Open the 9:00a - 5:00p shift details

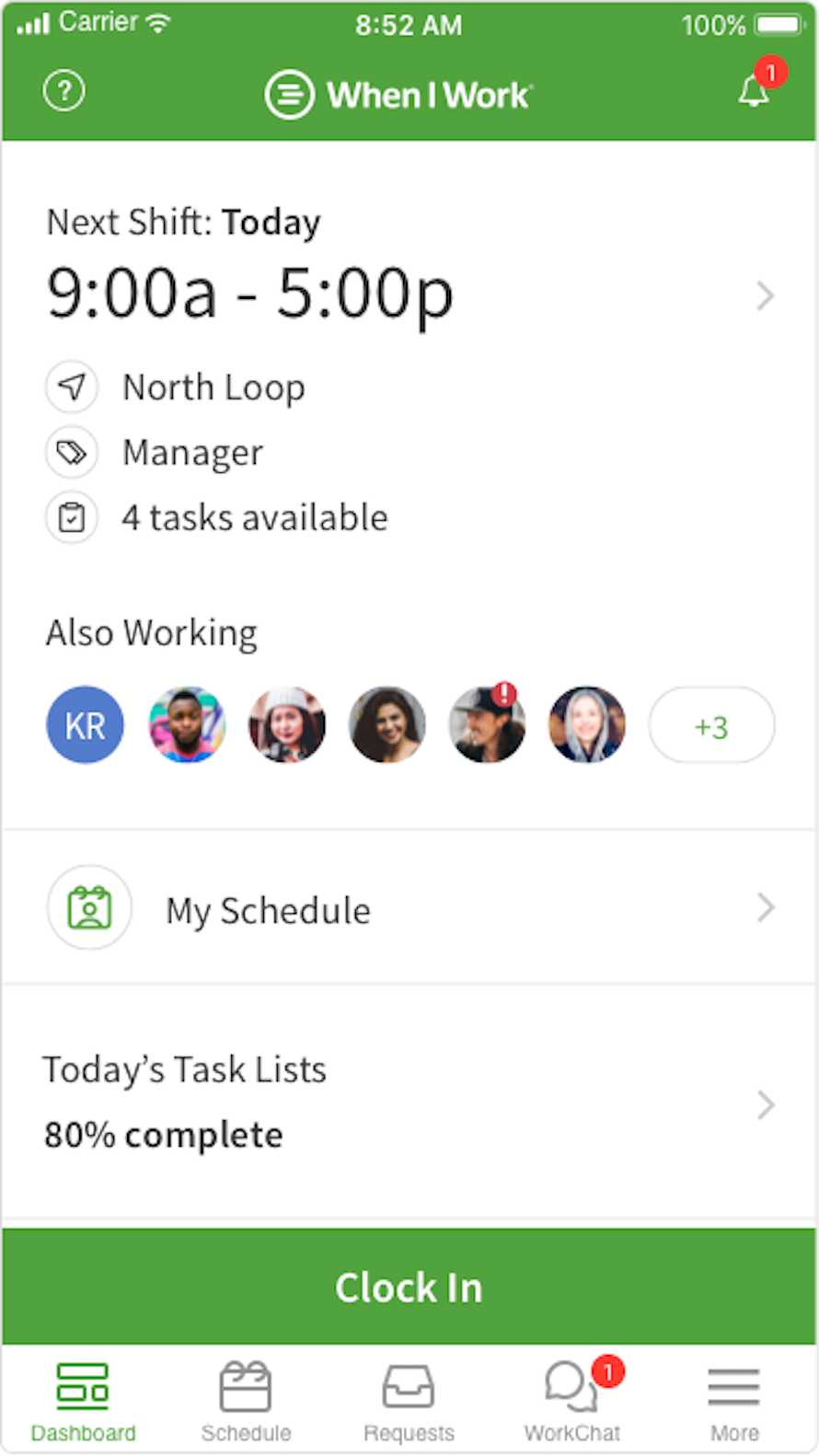click(x=409, y=295)
